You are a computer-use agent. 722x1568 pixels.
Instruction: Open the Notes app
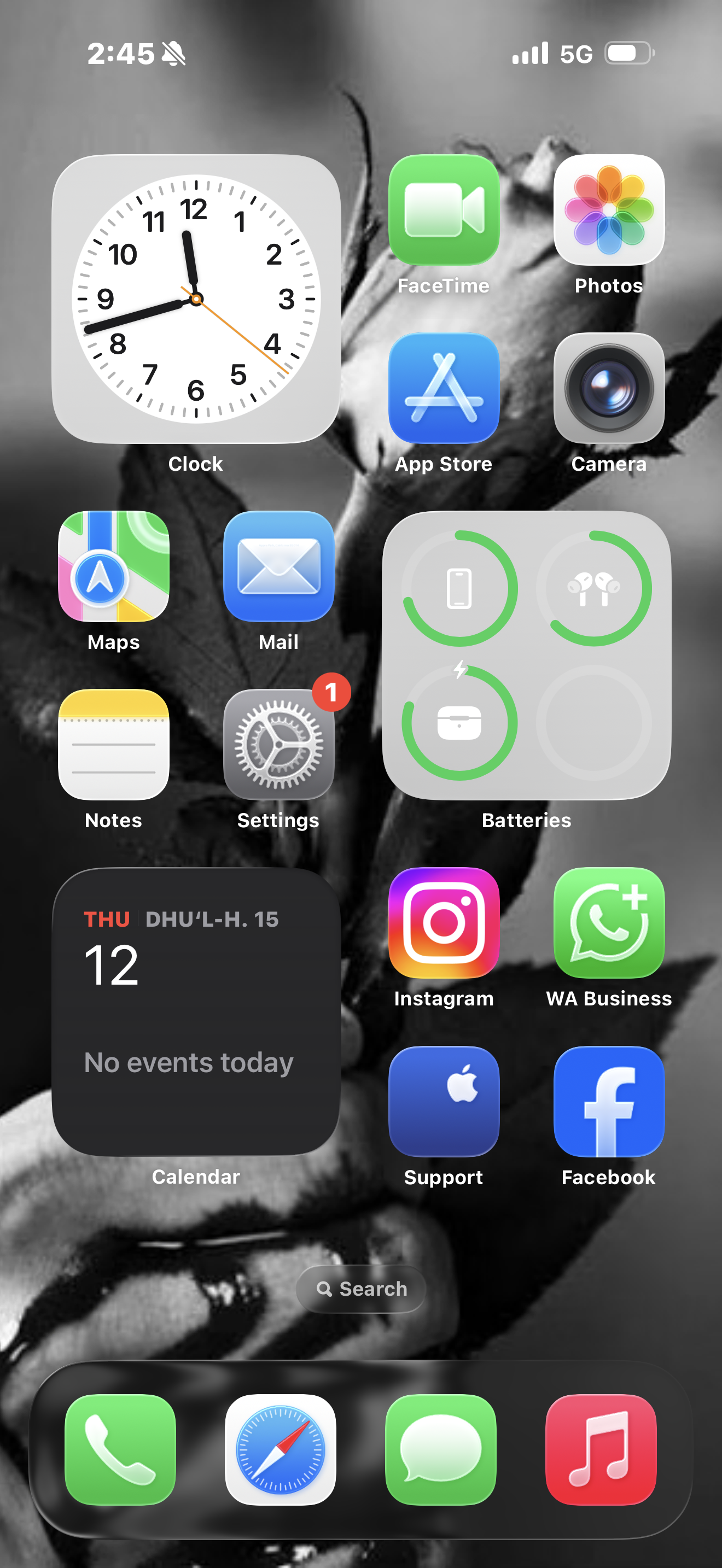pos(114,745)
